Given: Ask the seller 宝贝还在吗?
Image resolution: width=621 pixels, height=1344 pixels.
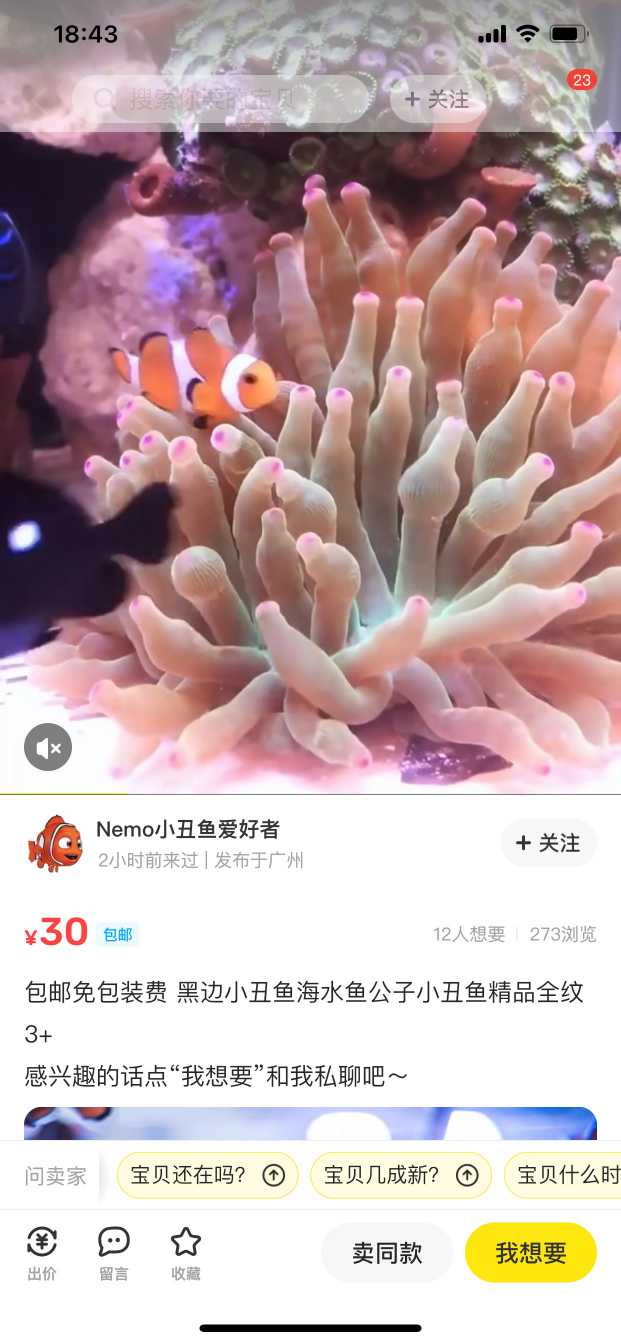Looking at the screenshot, I should pyautogui.click(x=208, y=1175).
